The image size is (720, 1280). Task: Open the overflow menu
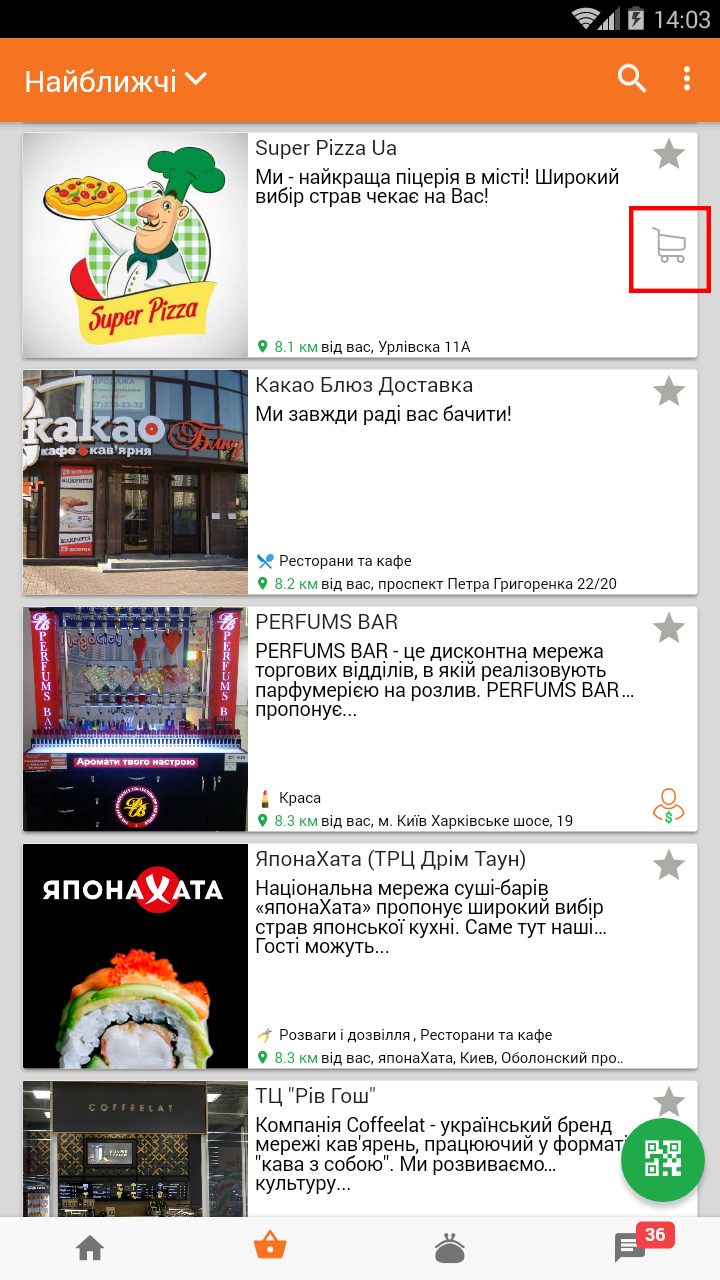pyautogui.click(x=687, y=79)
